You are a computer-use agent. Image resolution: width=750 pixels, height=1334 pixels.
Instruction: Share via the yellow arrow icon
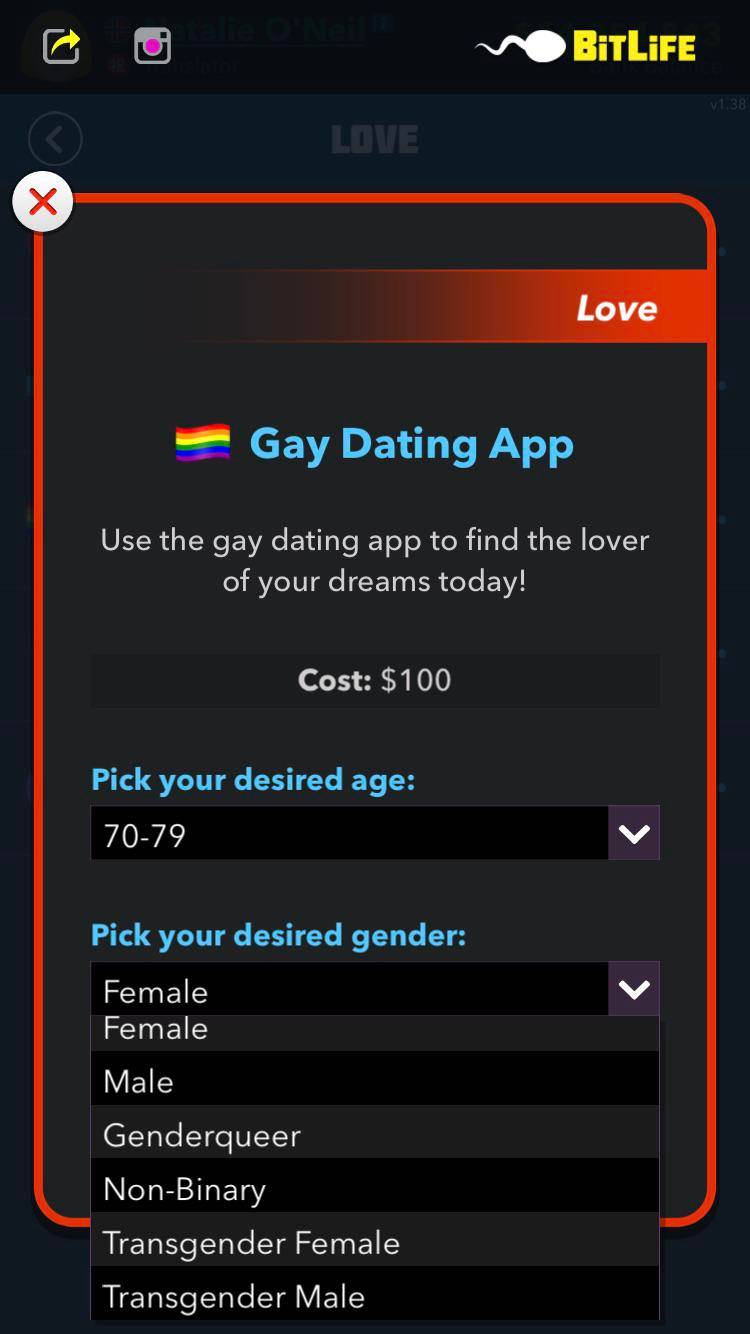pos(61,45)
